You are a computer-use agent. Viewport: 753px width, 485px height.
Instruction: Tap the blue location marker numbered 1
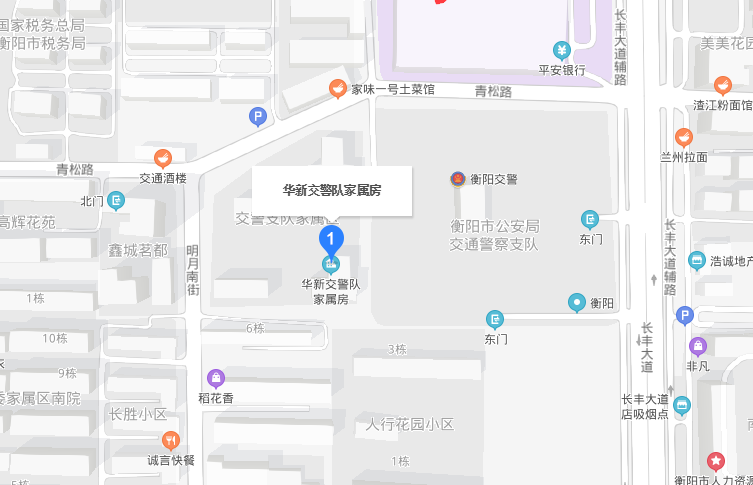coord(331,239)
